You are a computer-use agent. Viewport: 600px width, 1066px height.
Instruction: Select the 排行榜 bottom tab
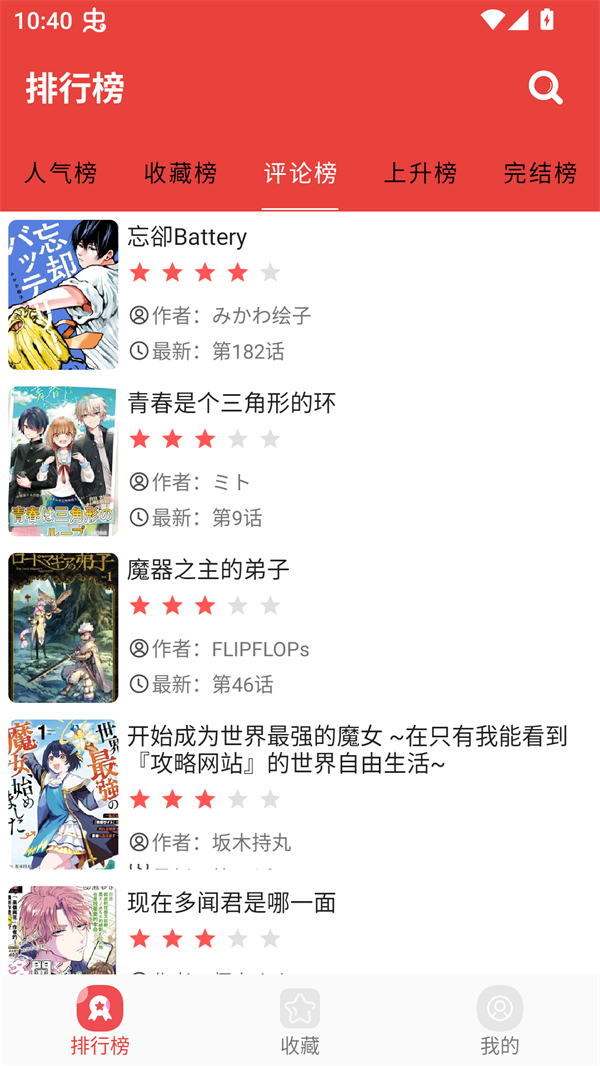(100, 1020)
